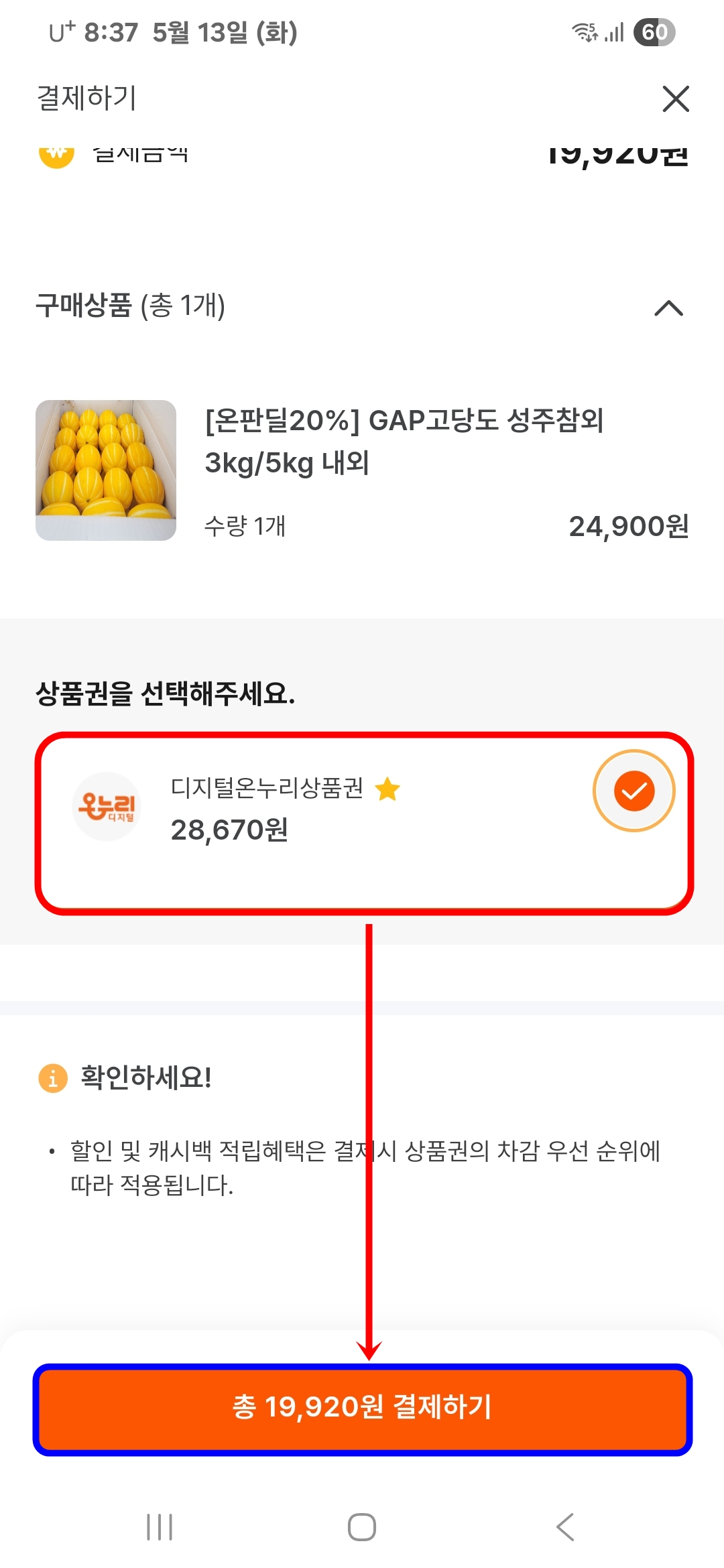Open the 결제하기 screen close button
The height and width of the screenshot is (1568, 724).
click(676, 99)
